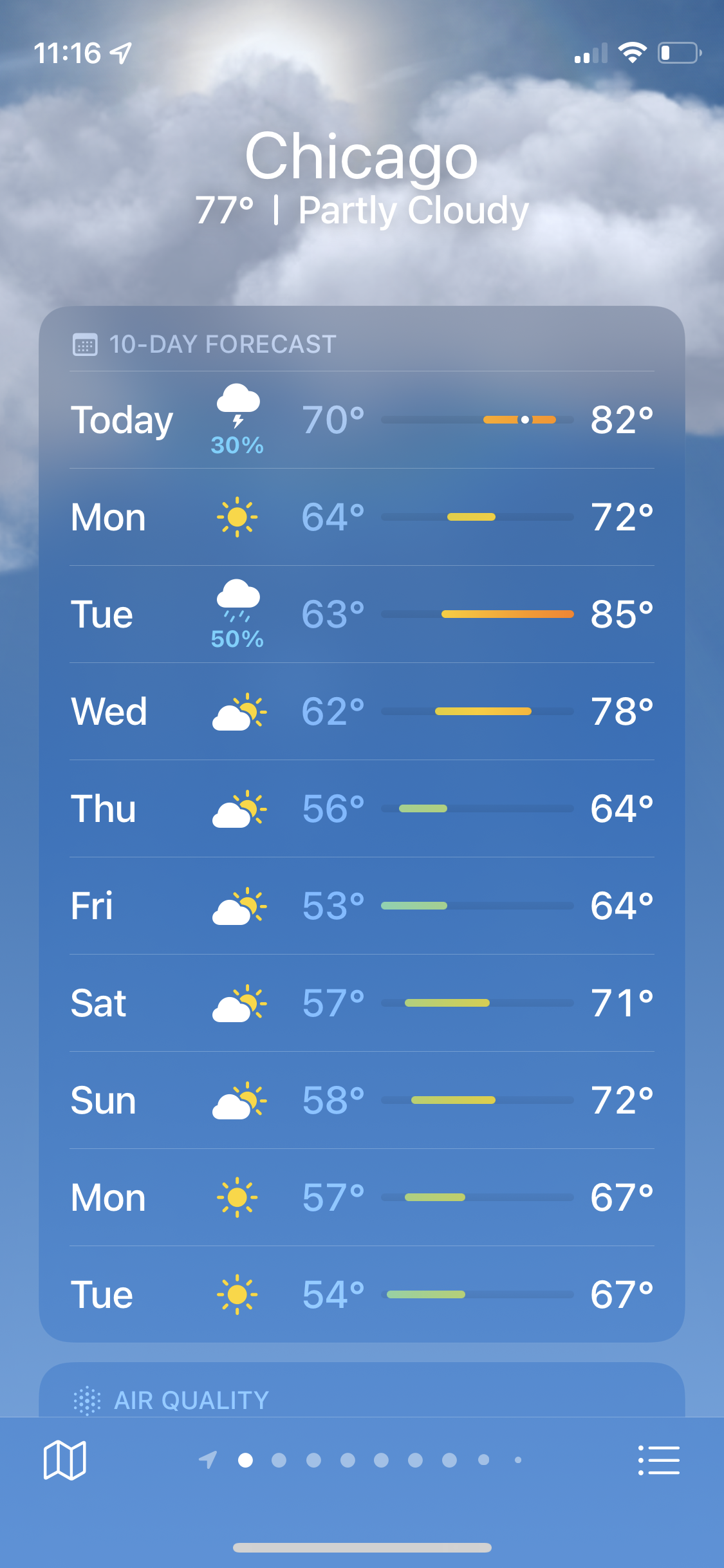
Task: Open Today's forecast details
Action: tap(362, 420)
